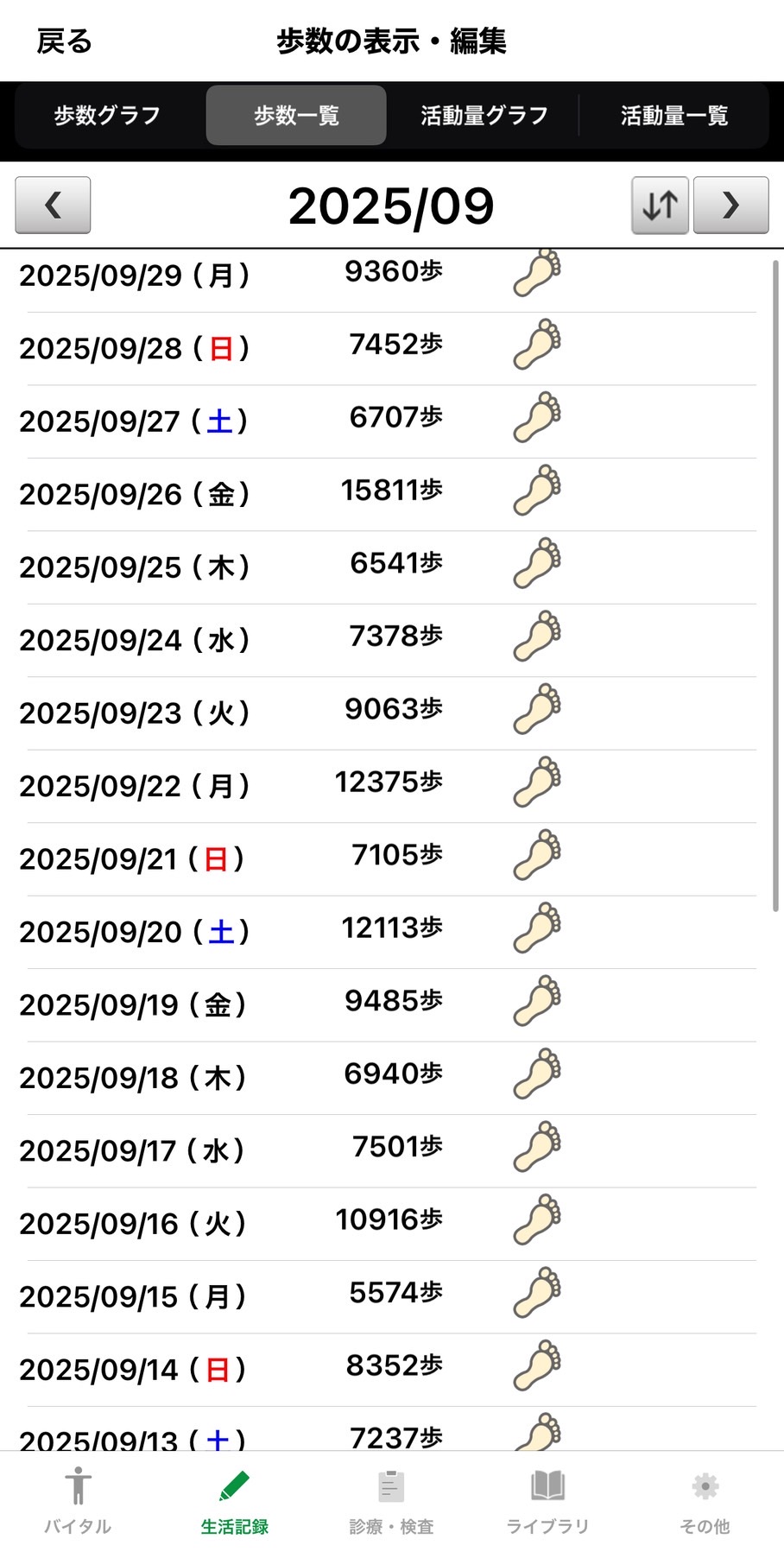
Task: Open the ライブラリ tab
Action: pyautogui.click(x=547, y=1501)
